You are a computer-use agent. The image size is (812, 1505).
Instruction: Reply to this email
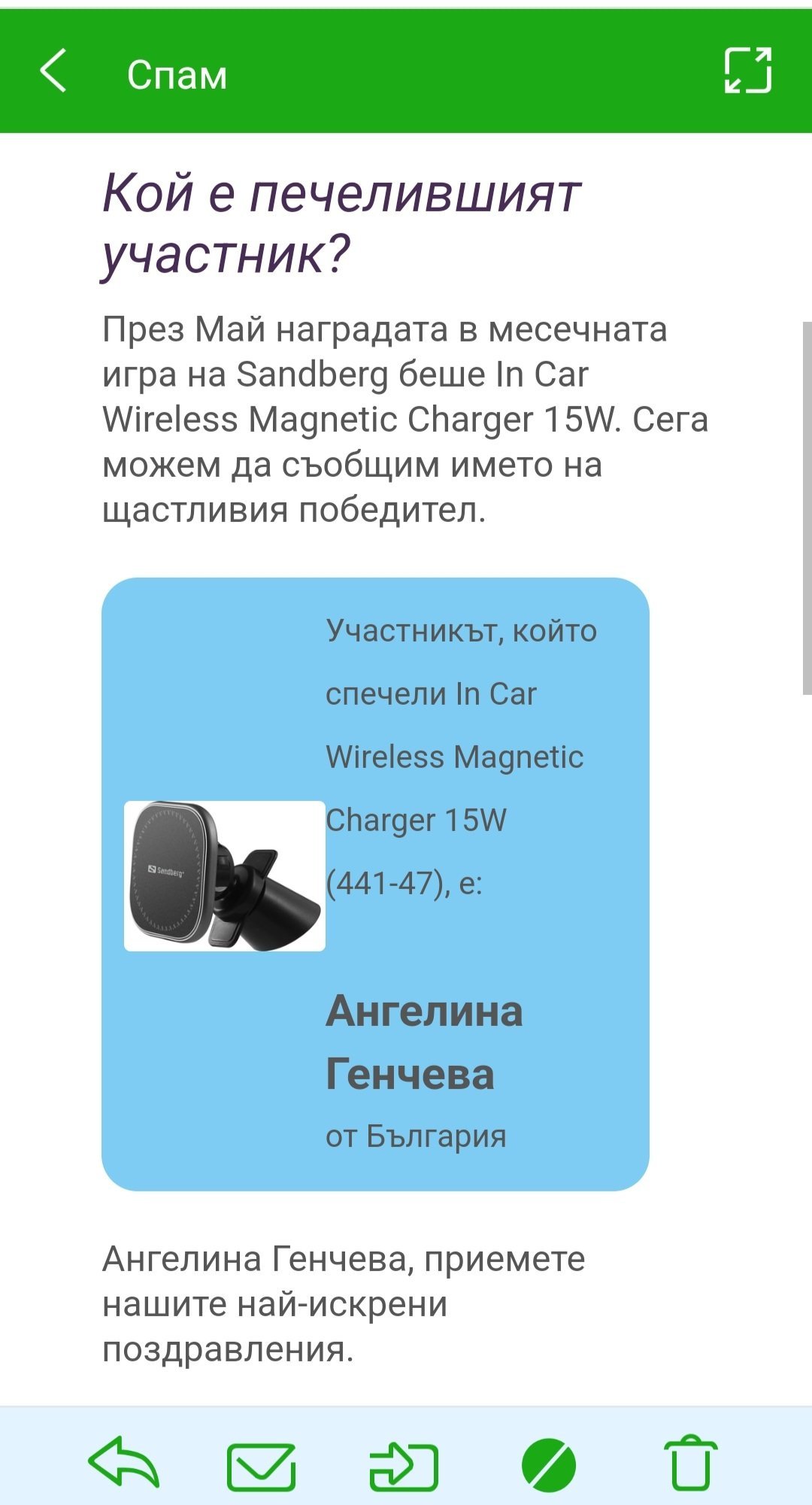(124, 1462)
